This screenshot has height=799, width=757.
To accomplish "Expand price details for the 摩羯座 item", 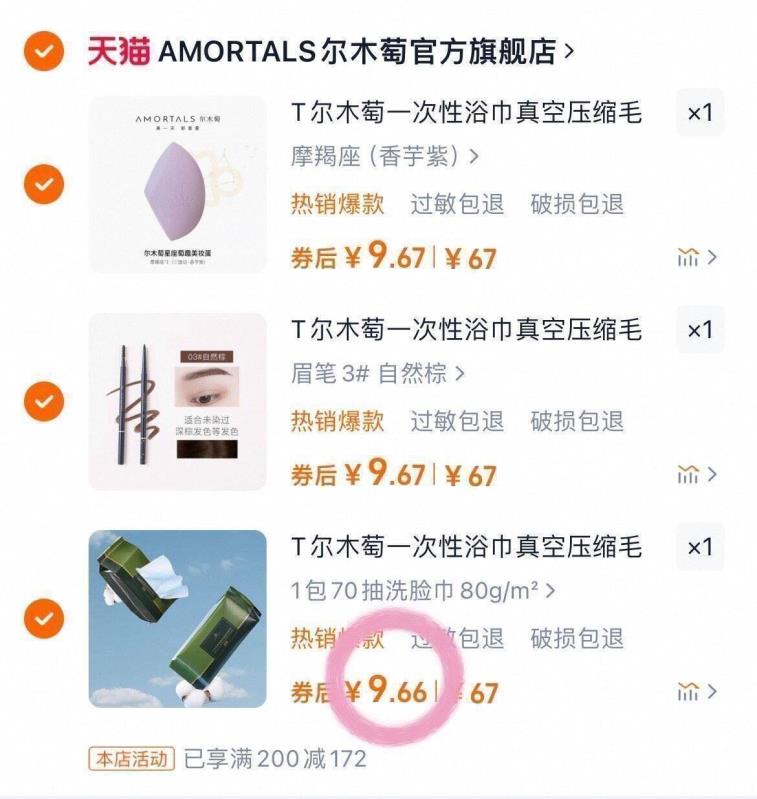I will [x=696, y=258].
